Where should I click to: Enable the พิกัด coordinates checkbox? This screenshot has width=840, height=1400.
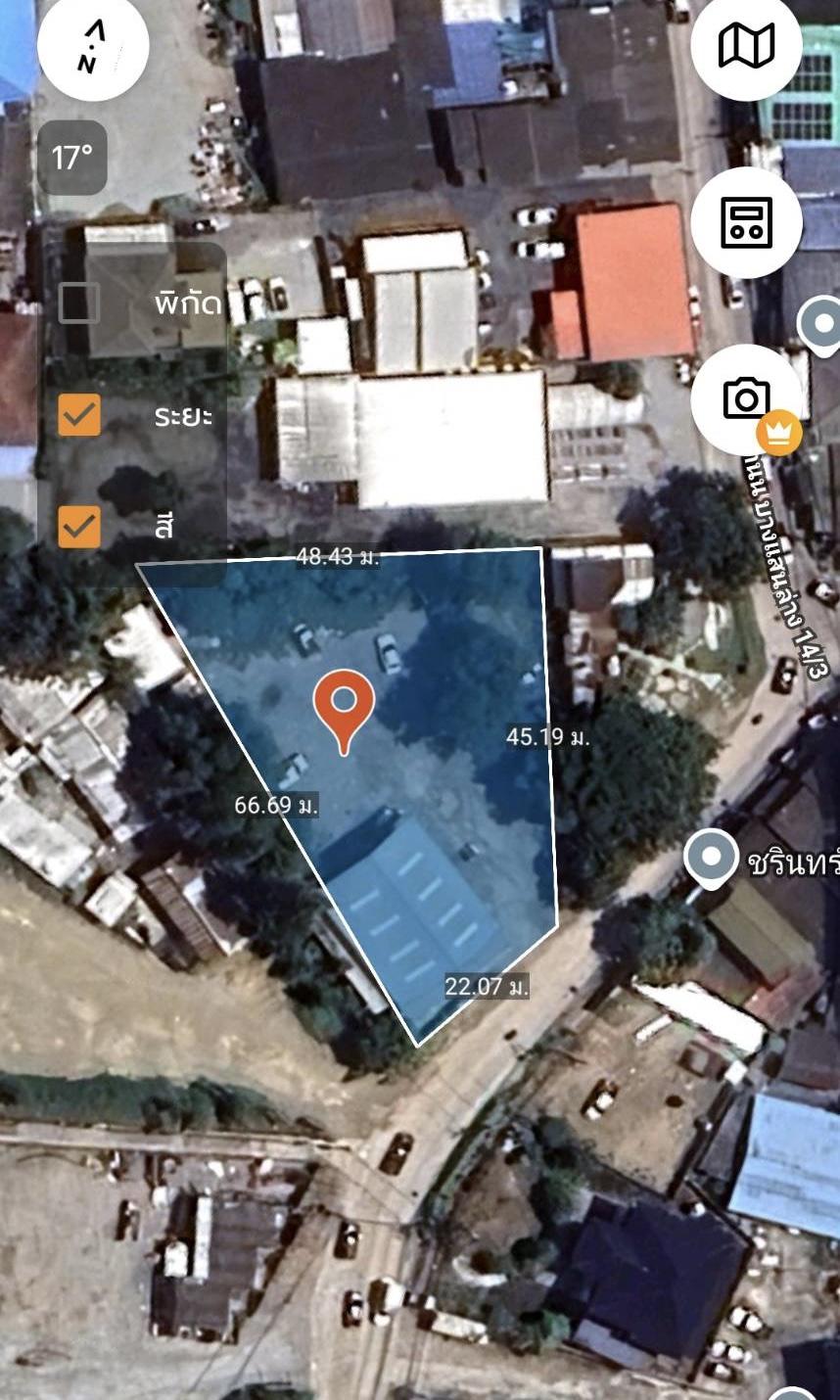coord(79,303)
